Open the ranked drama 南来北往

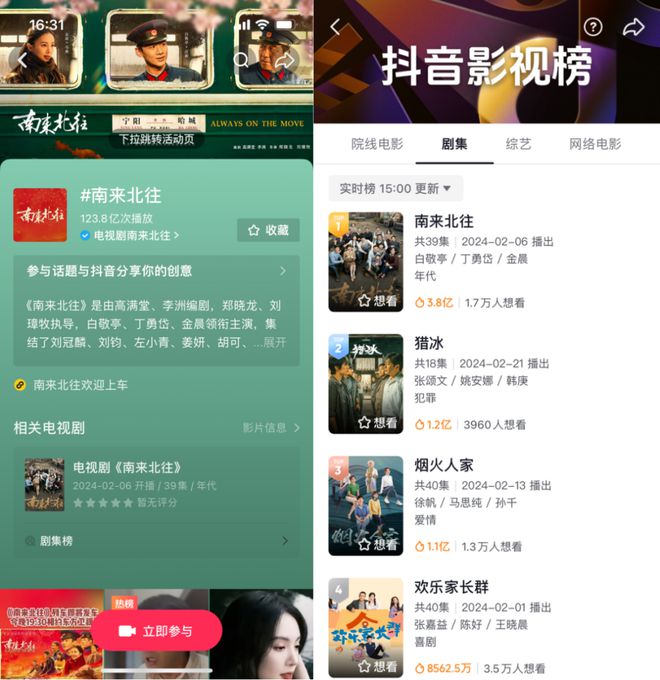444,222
